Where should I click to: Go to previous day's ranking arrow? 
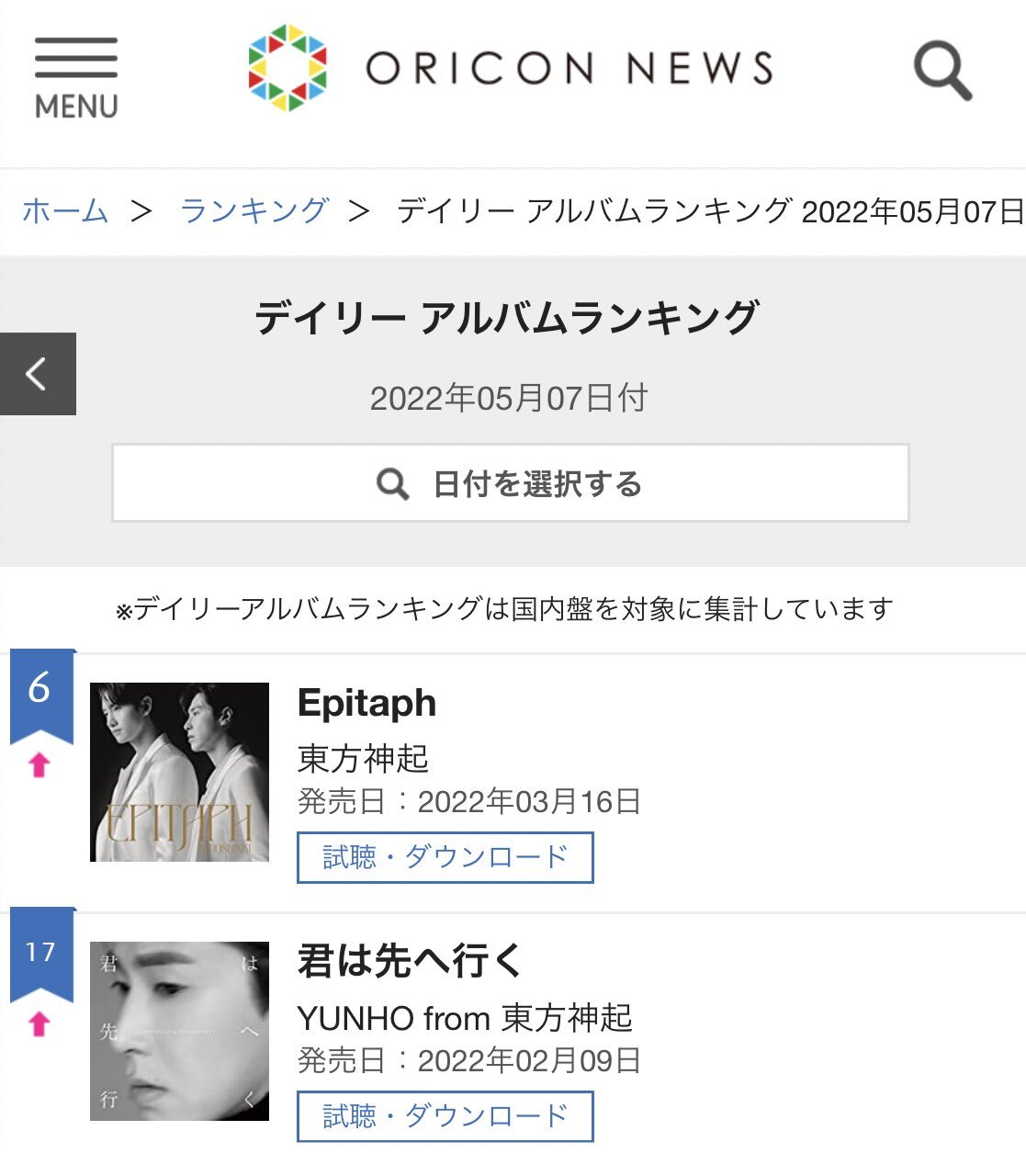click(38, 374)
